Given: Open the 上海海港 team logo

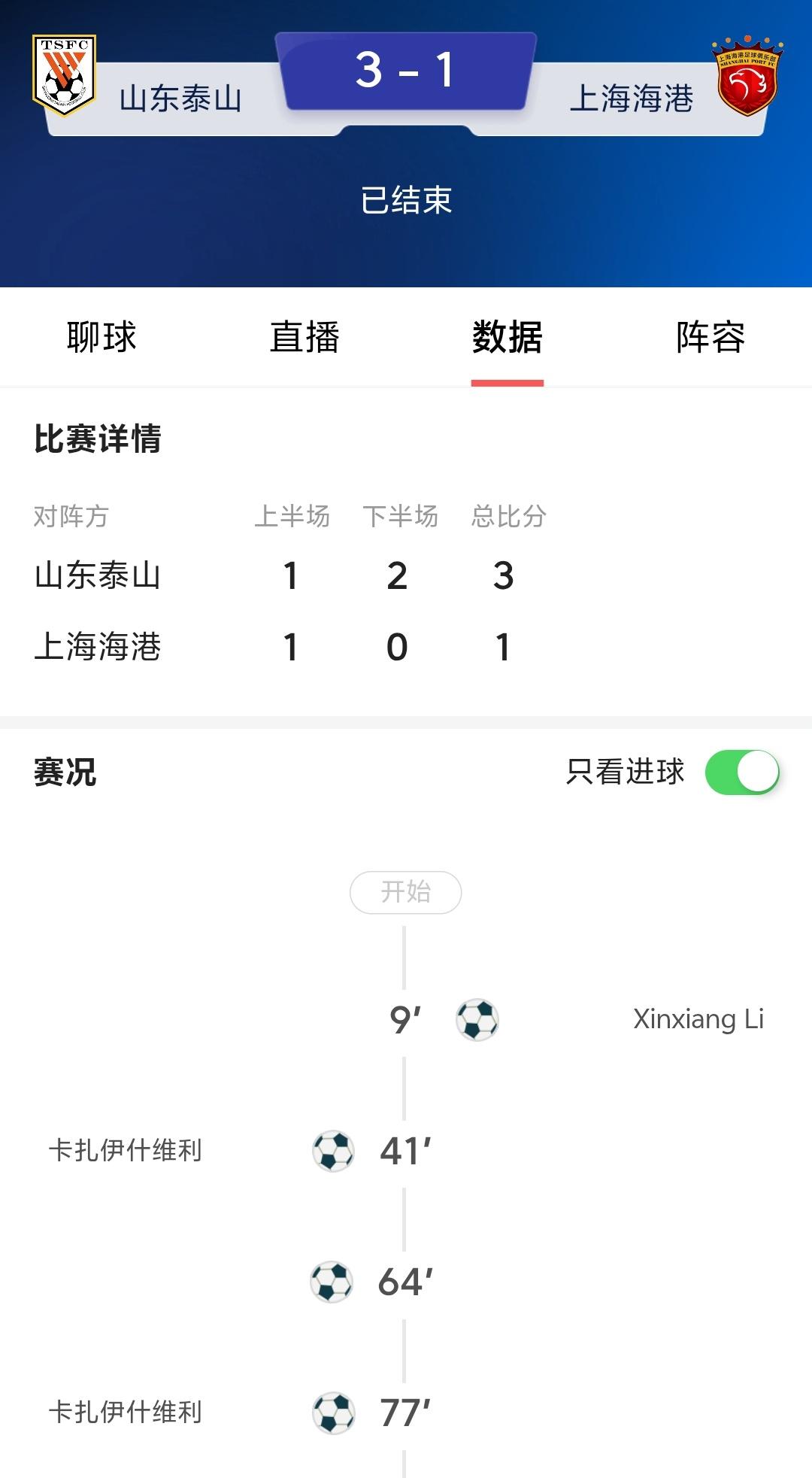Looking at the screenshot, I should click(x=747, y=75).
